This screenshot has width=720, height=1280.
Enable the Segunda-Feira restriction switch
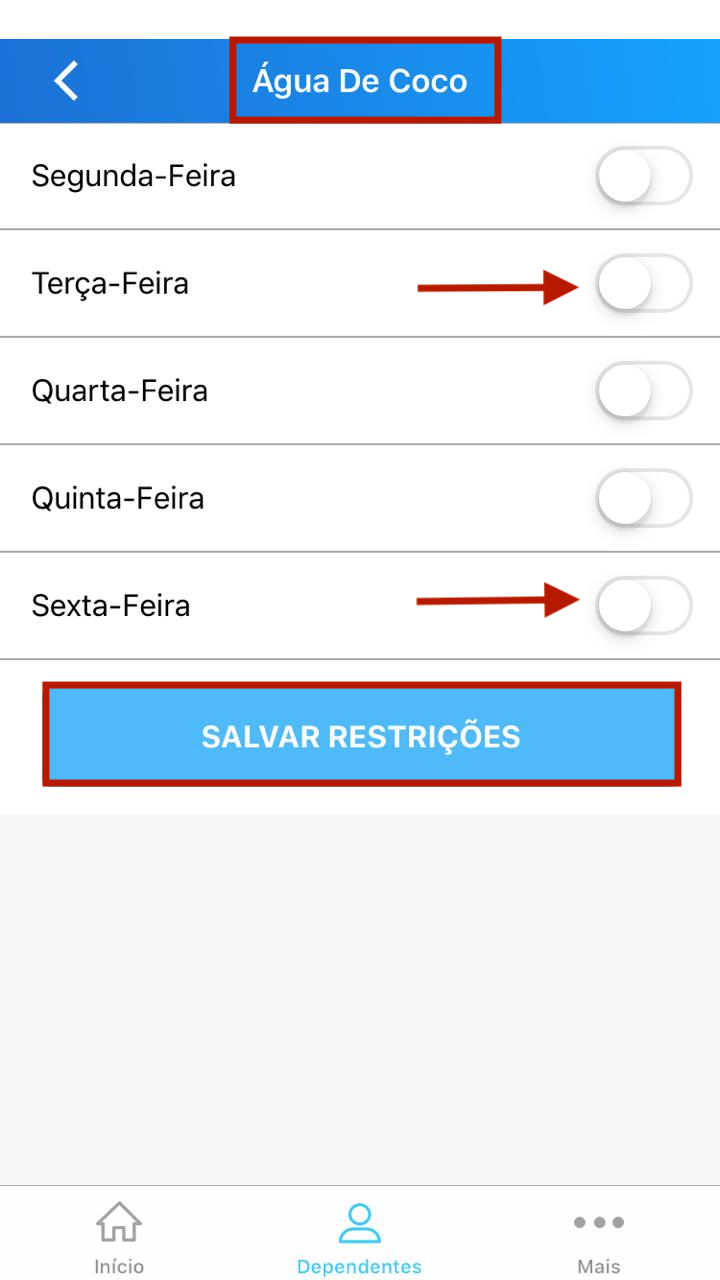pyautogui.click(x=643, y=177)
